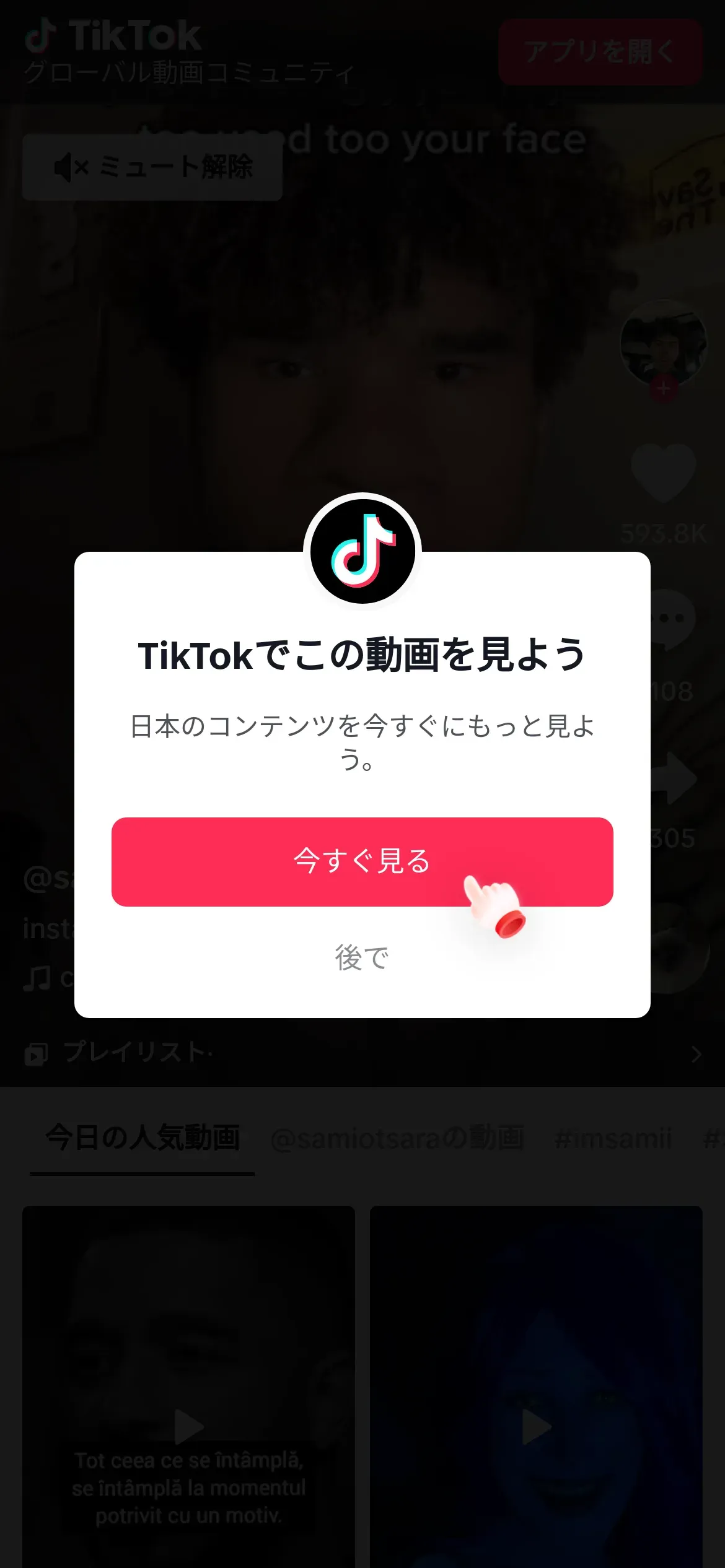Tap the 今すぐ見る button
This screenshot has width=725, height=1568.
pyautogui.click(x=362, y=861)
